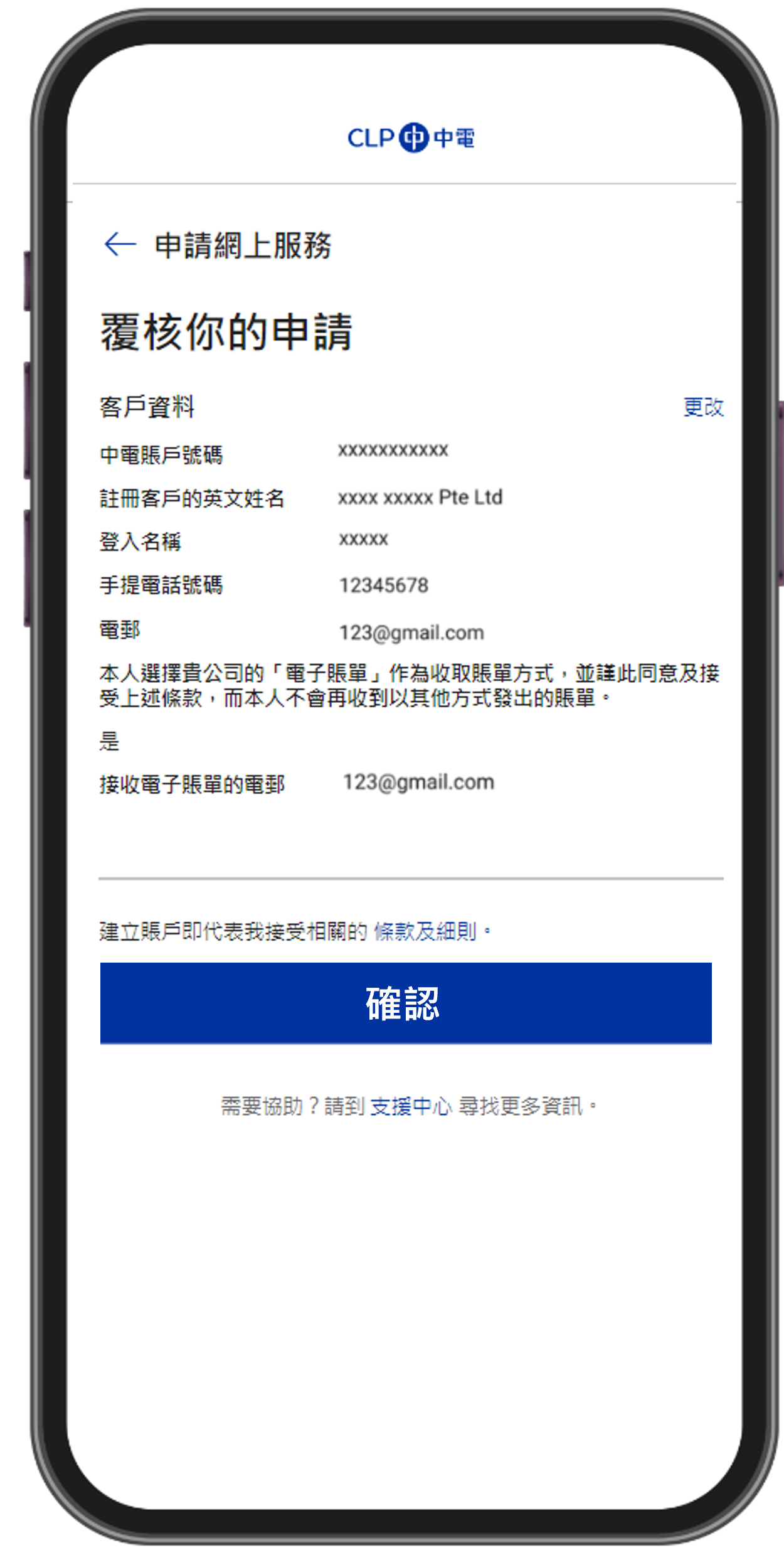
Task: Open the 支援中心 support centre link
Action: pyautogui.click(x=411, y=1106)
